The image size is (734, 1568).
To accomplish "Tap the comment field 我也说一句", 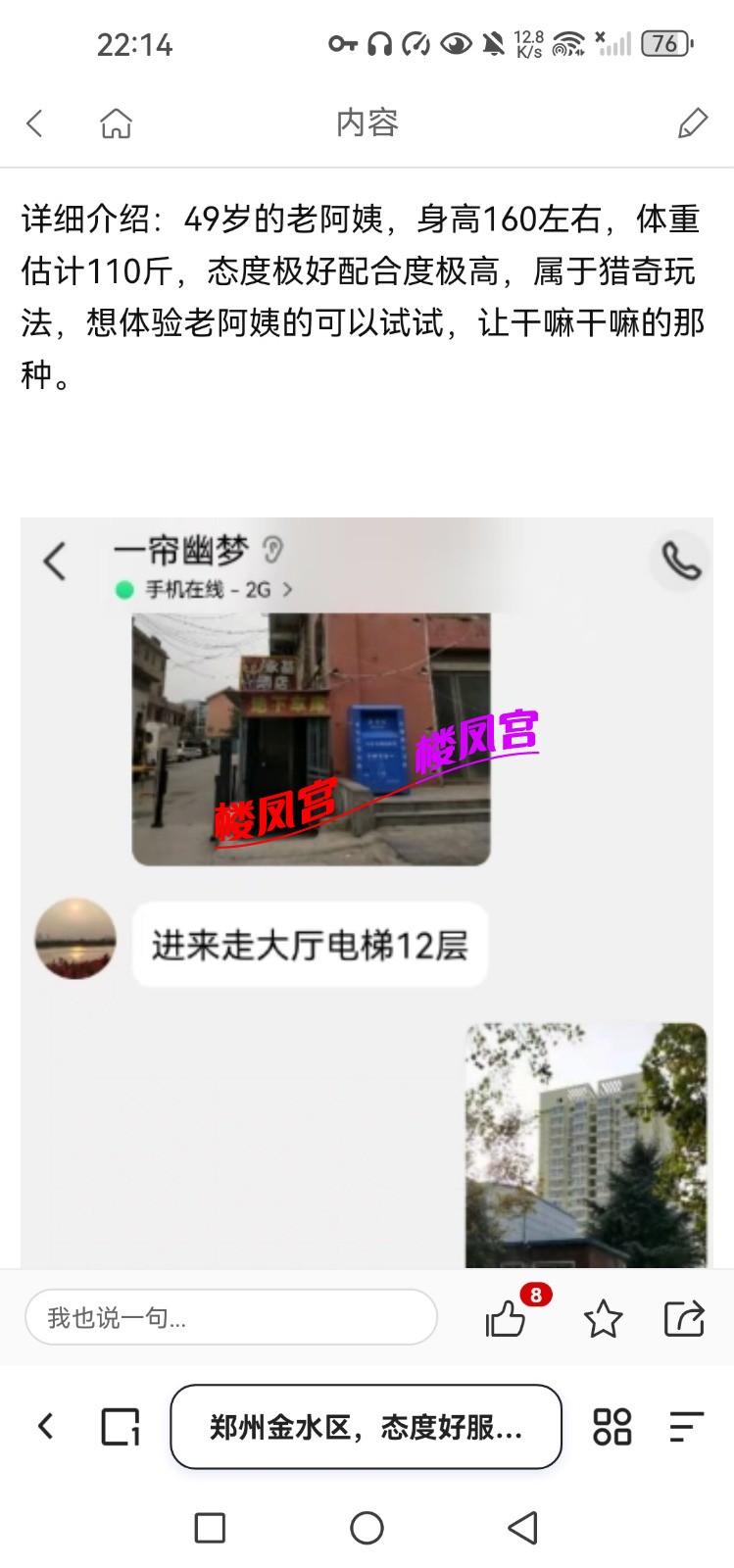I will [x=231, y=1316].
